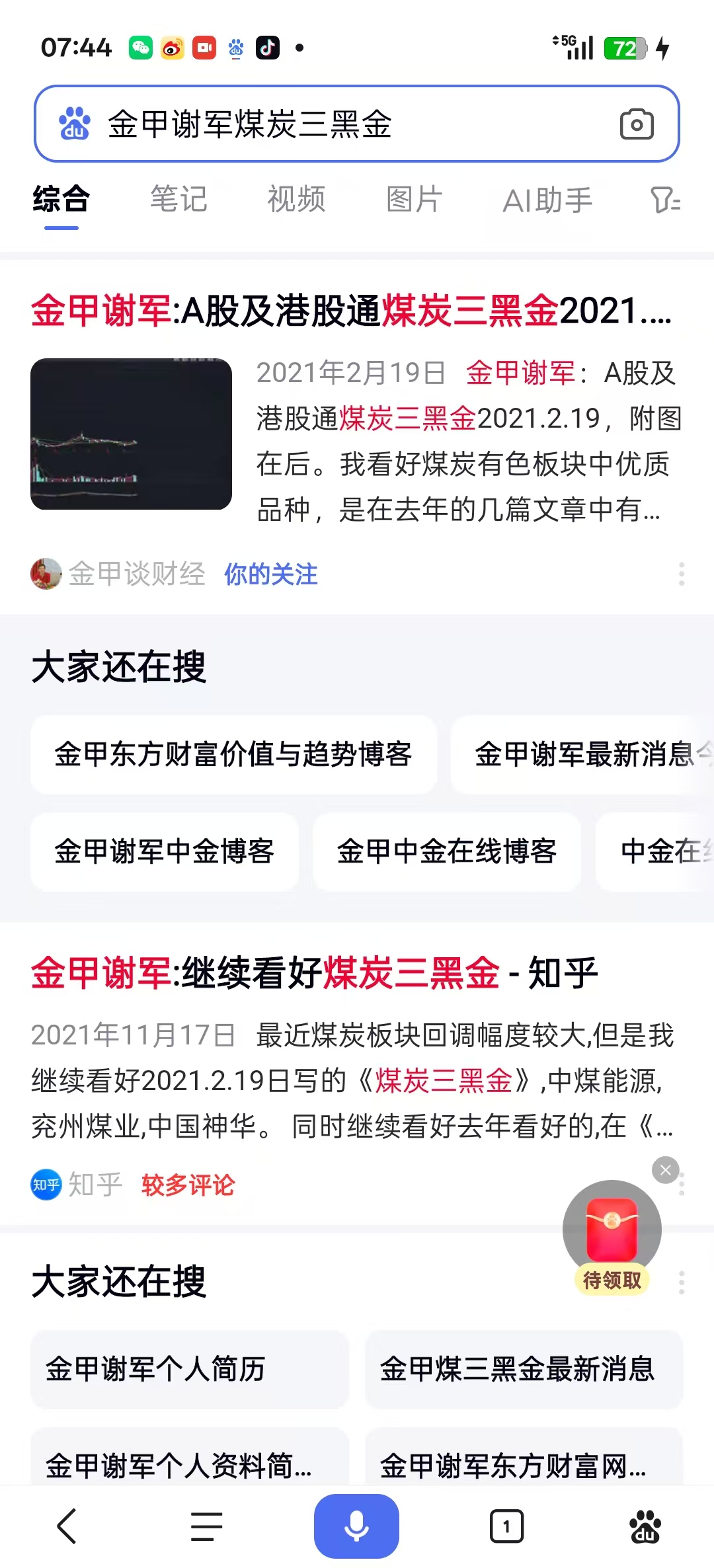Start voice search with microphone button

(x=356, y=1526)
